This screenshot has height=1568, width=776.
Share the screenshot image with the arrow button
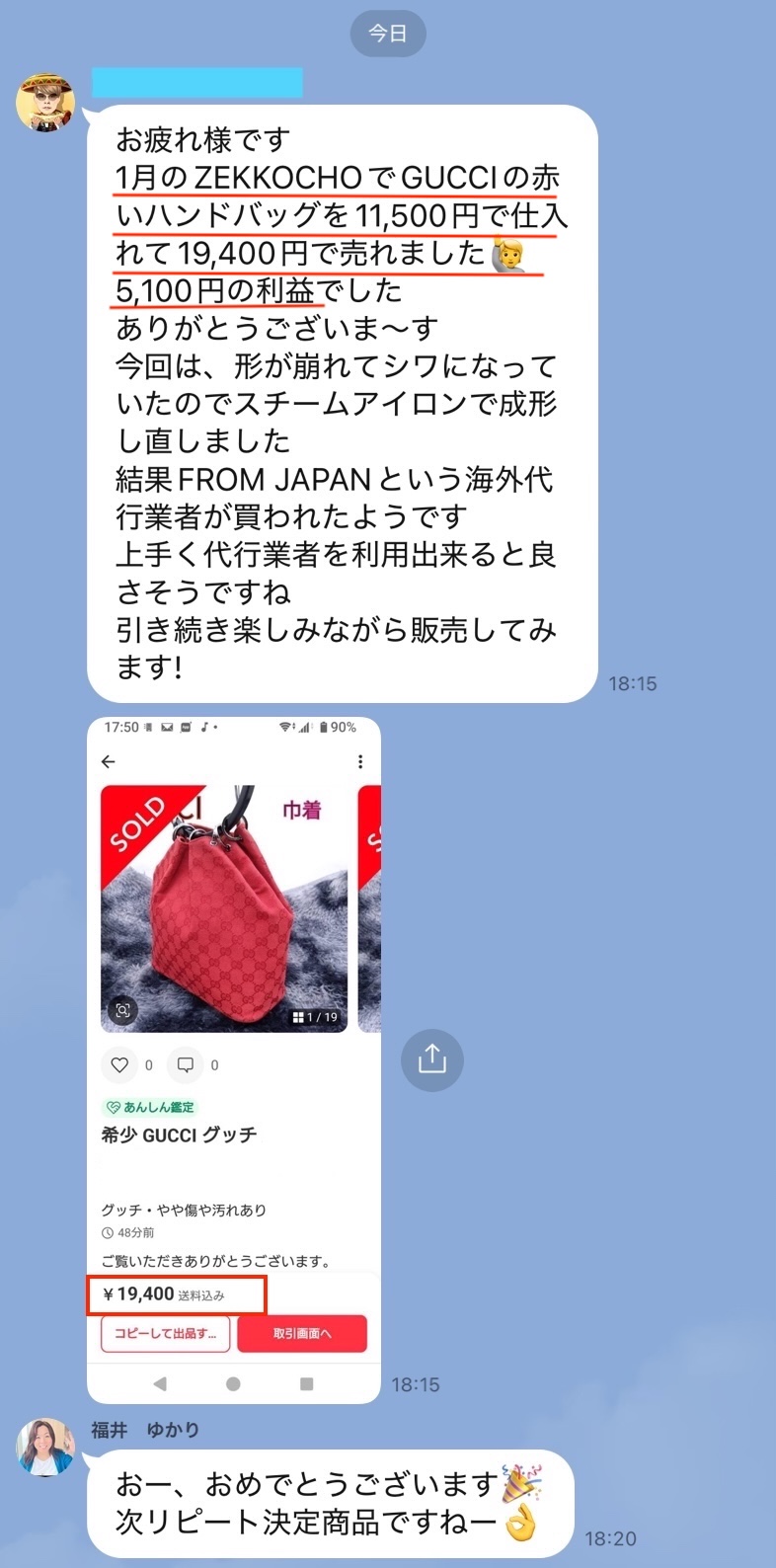431,1059
